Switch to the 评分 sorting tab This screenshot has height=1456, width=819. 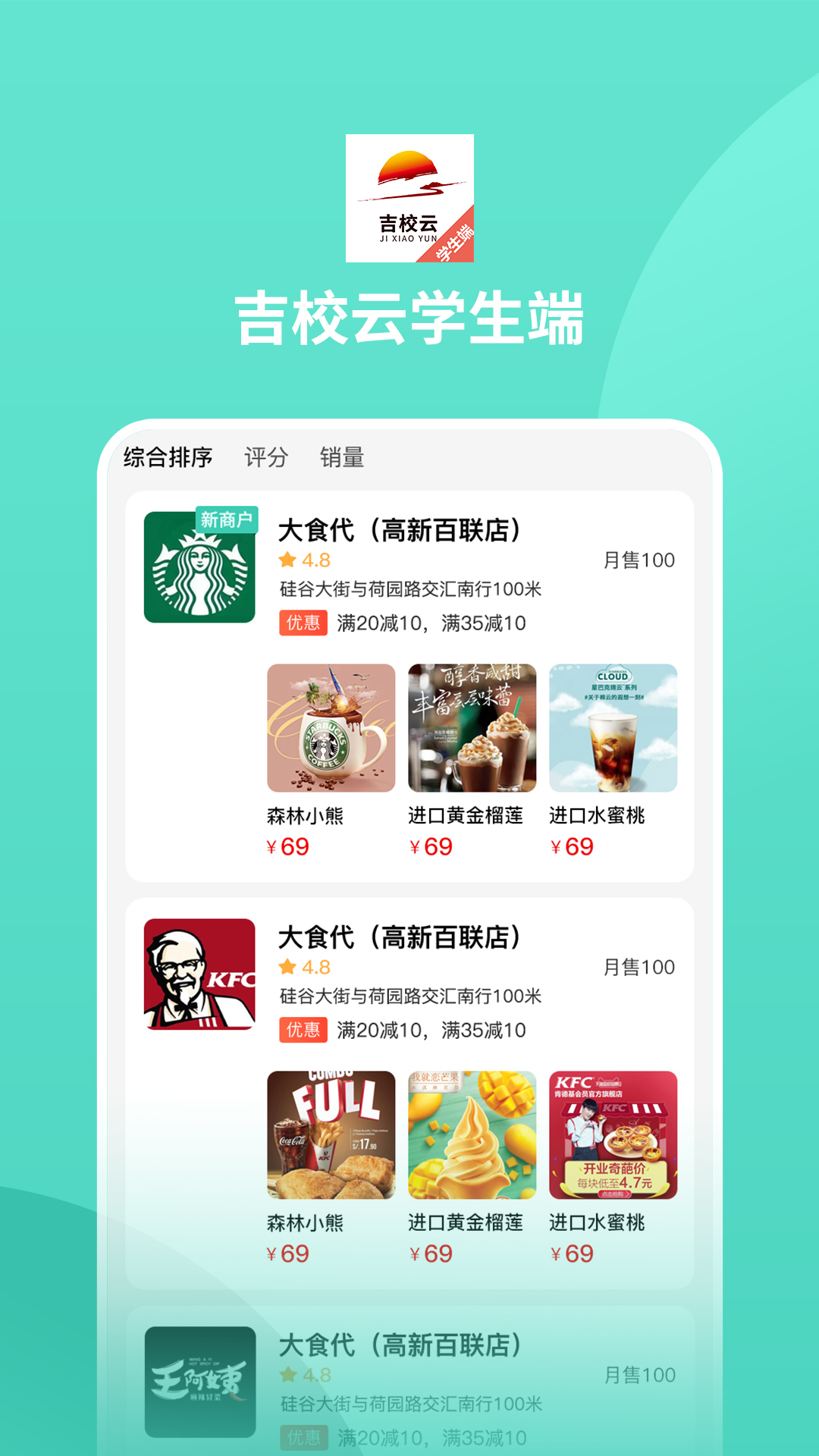click(x=264, y=457)
